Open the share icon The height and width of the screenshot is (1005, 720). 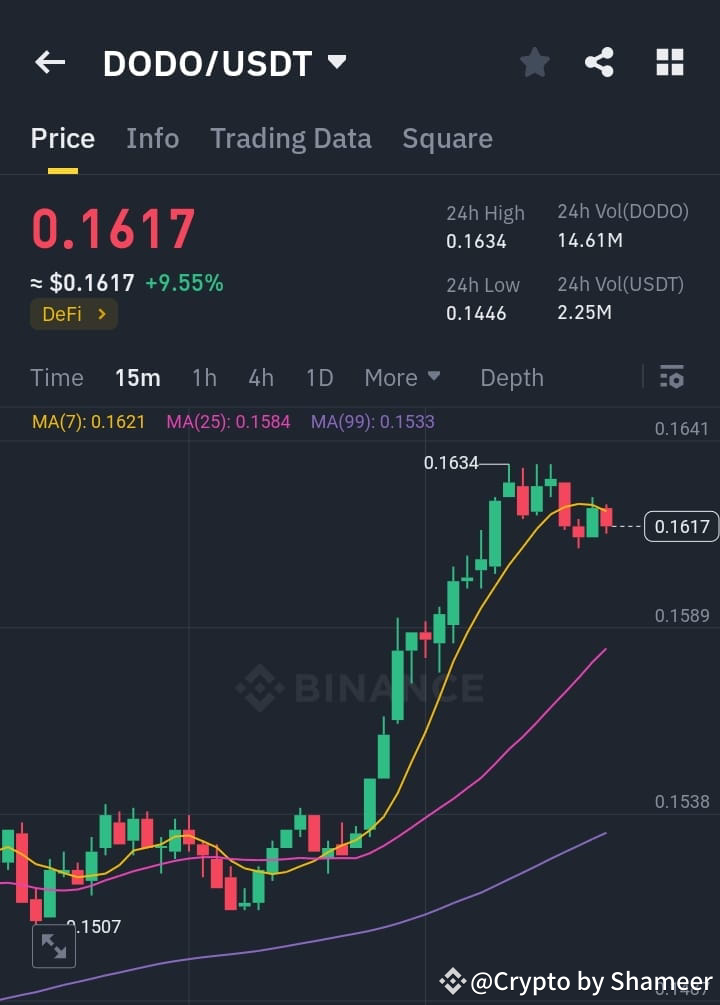(600, 62)
